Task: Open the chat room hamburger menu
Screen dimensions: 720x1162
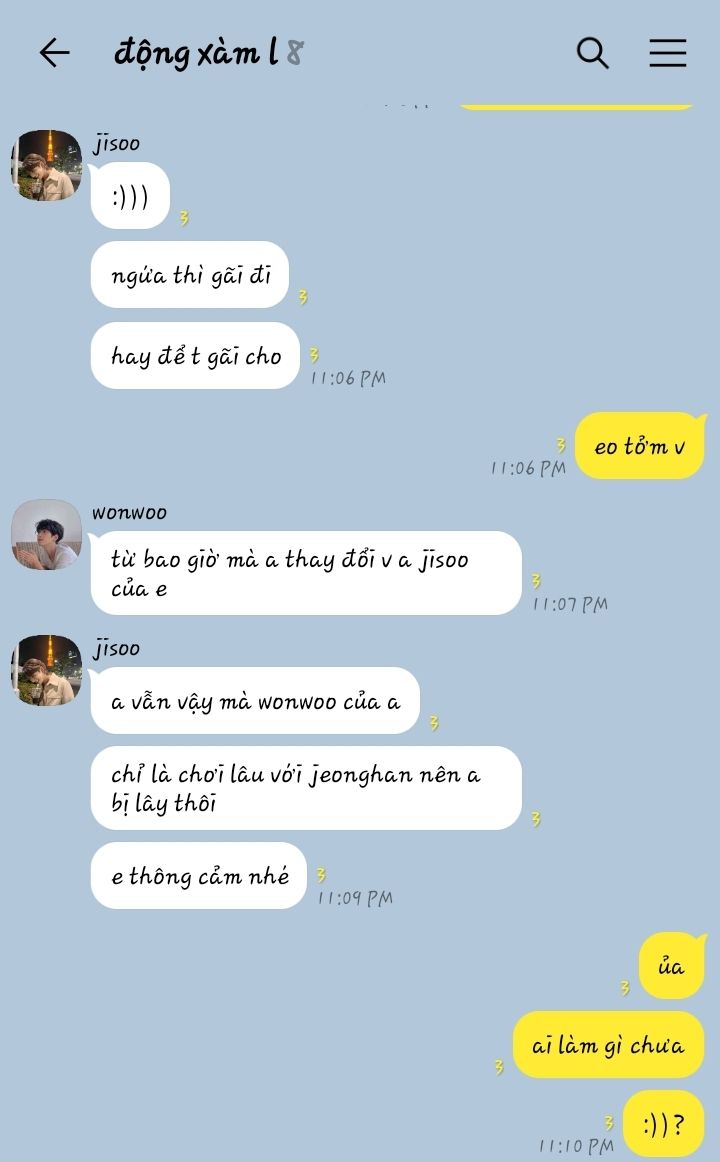Action: [x=667, y=53]
